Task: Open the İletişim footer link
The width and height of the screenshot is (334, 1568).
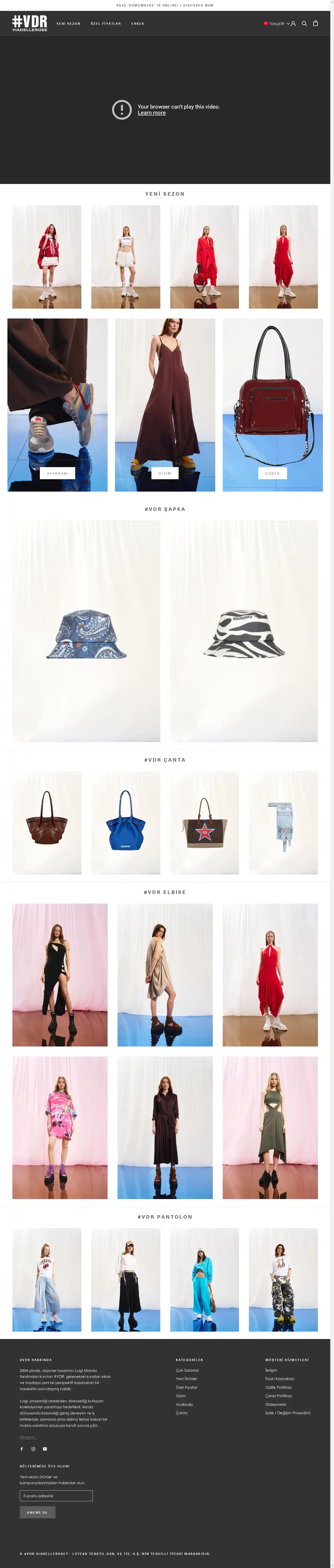Action: coord(271,1370)
